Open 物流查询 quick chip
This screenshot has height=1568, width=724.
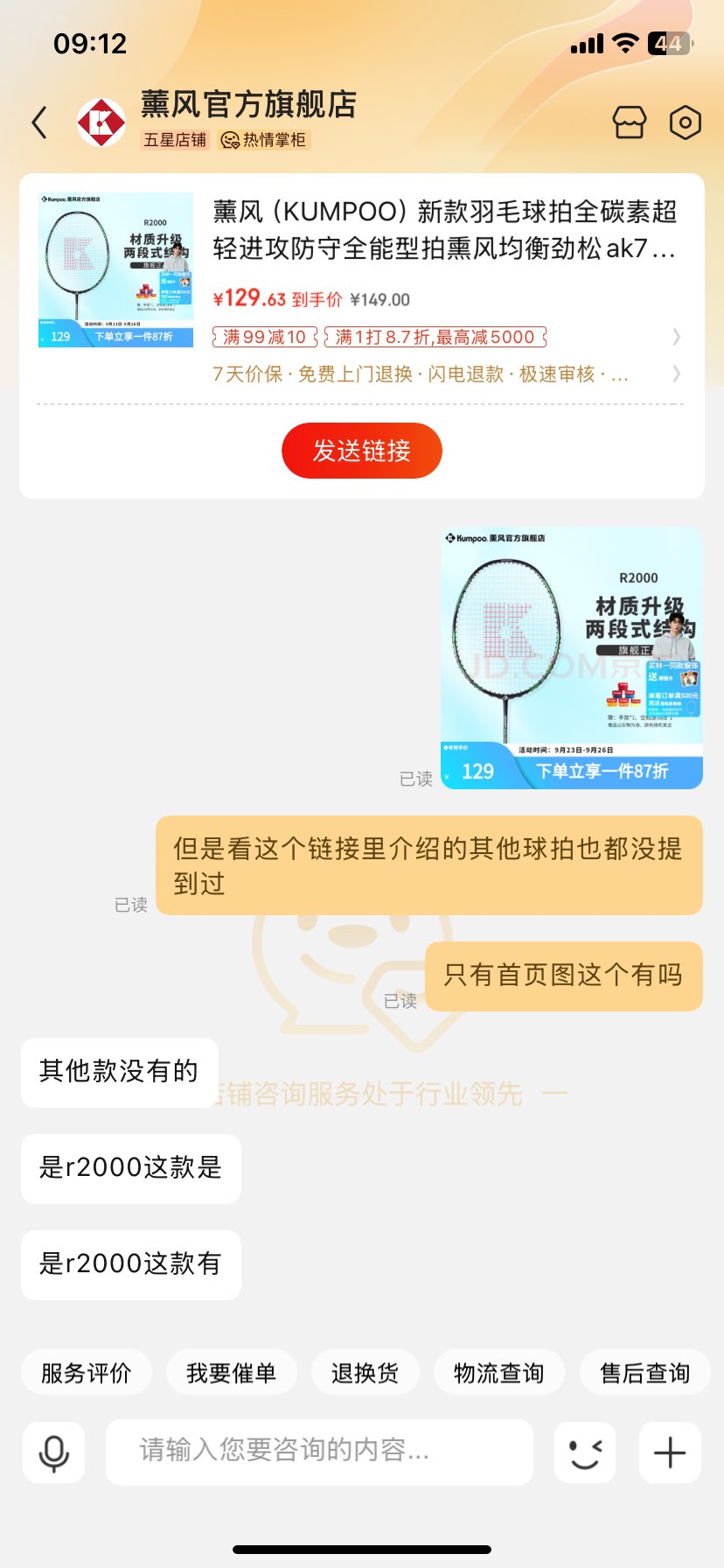(x=498, y=1373)
